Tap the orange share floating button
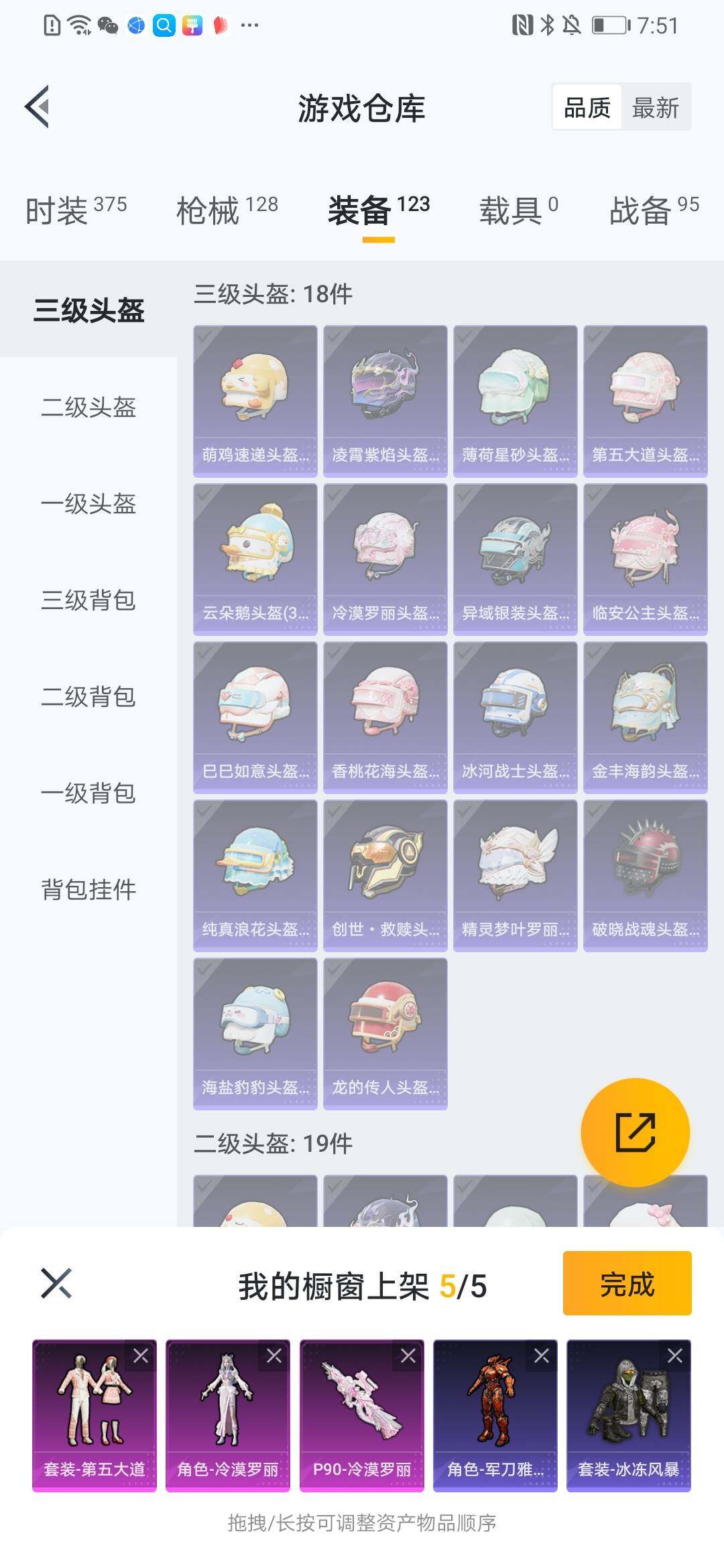The height and width of the screenshot is (1568, 724). [635, 1132]
